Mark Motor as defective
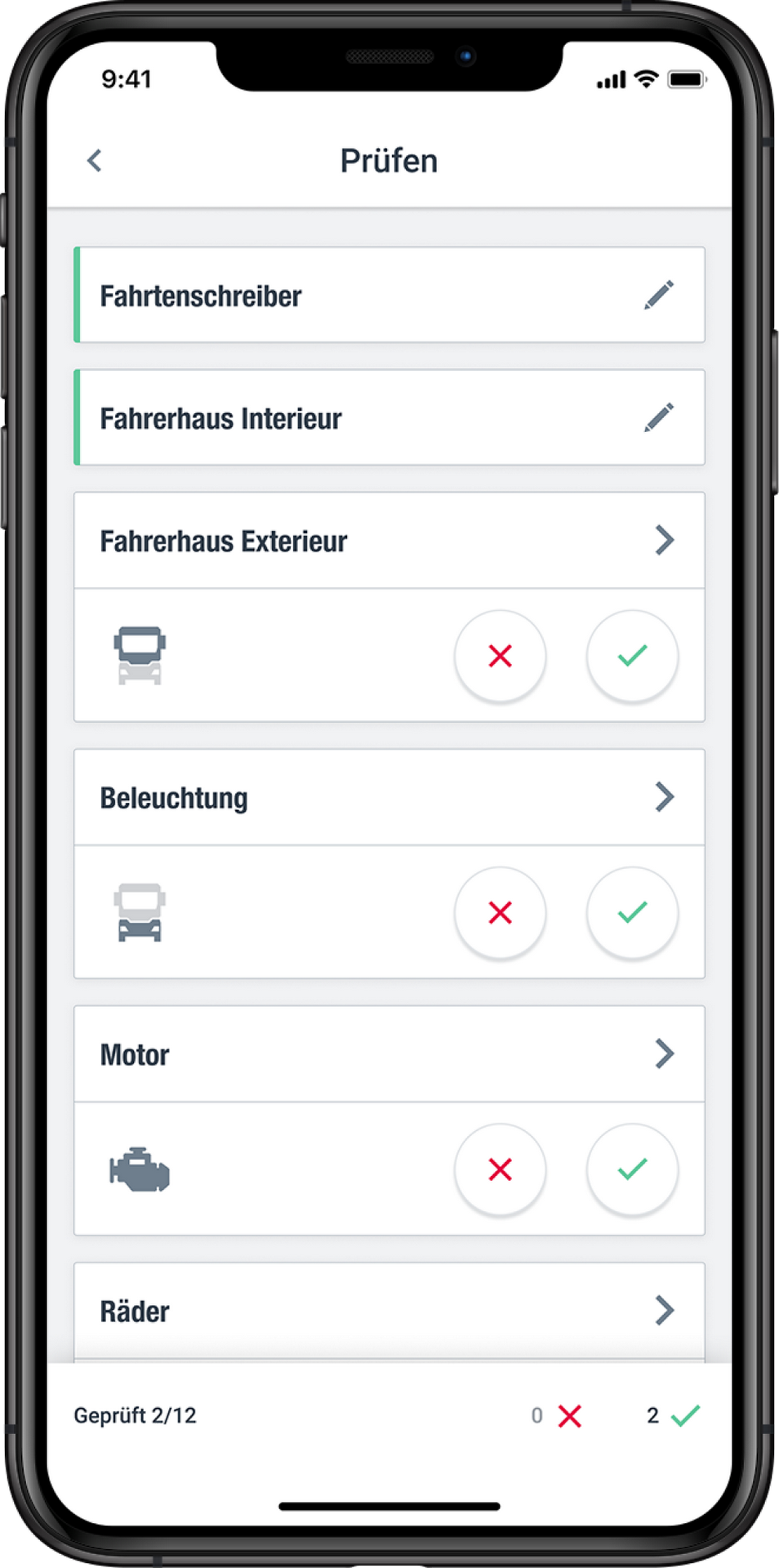The image size is (779, 1568). 500,1169
